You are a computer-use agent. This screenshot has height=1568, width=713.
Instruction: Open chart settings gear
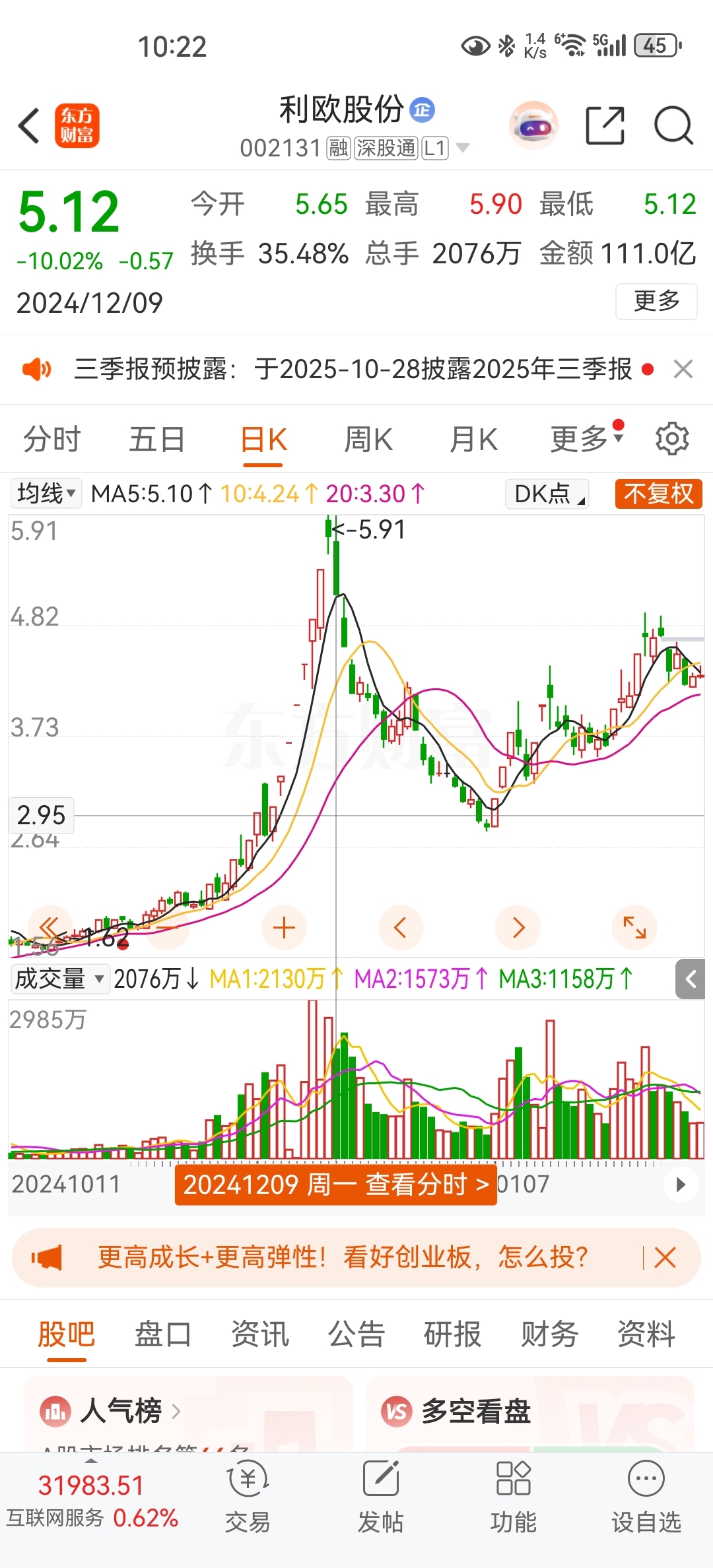tap(672, 439)
